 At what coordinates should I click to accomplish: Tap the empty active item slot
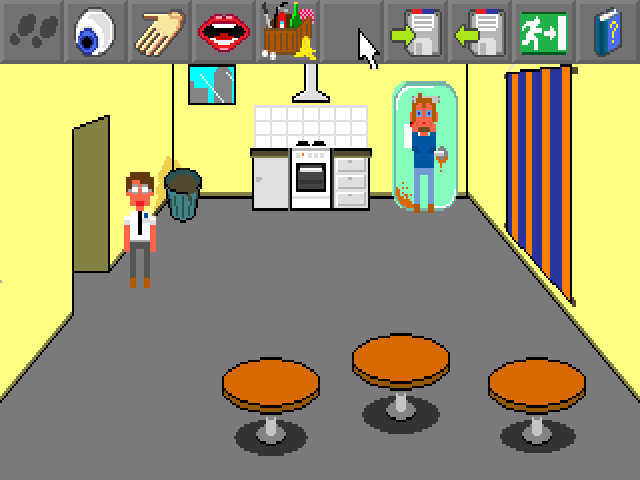point(352,31)
